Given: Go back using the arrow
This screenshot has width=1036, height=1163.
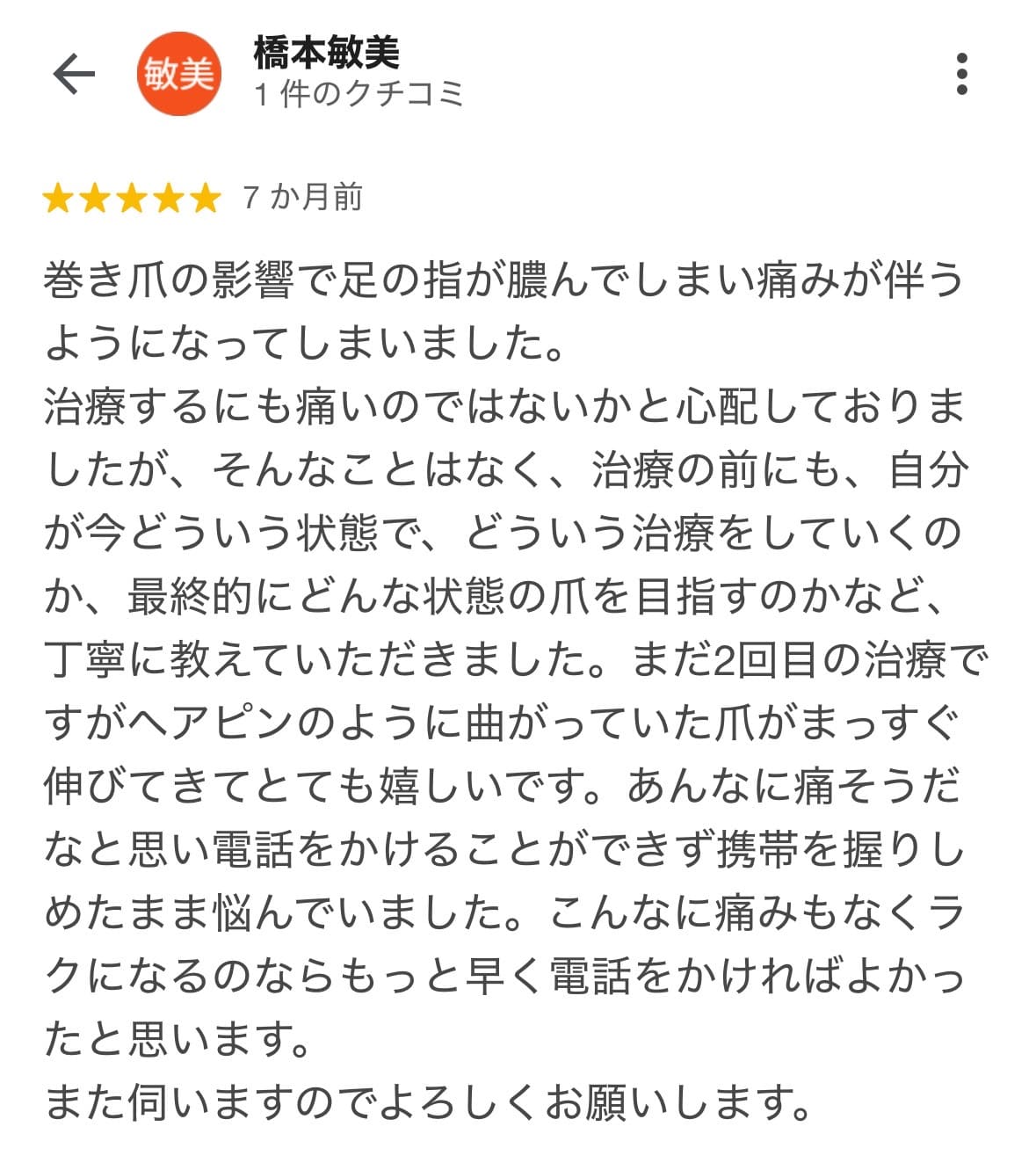Looking at the screenshot, I should coord(74,75).
